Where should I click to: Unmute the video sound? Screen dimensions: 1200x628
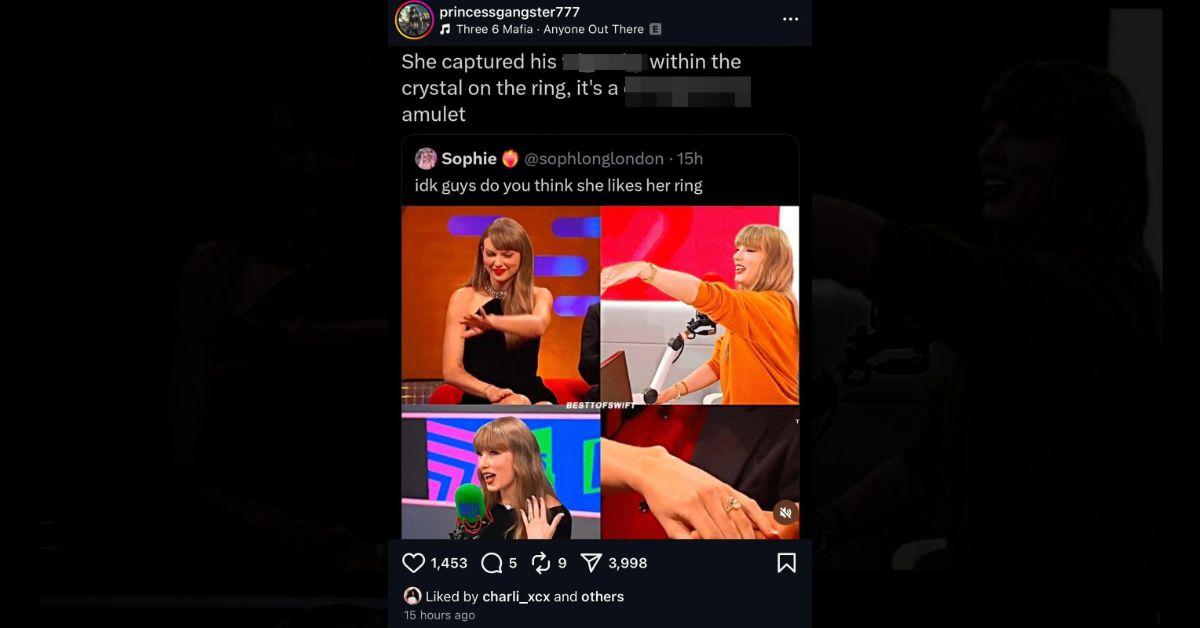(785, 512)
